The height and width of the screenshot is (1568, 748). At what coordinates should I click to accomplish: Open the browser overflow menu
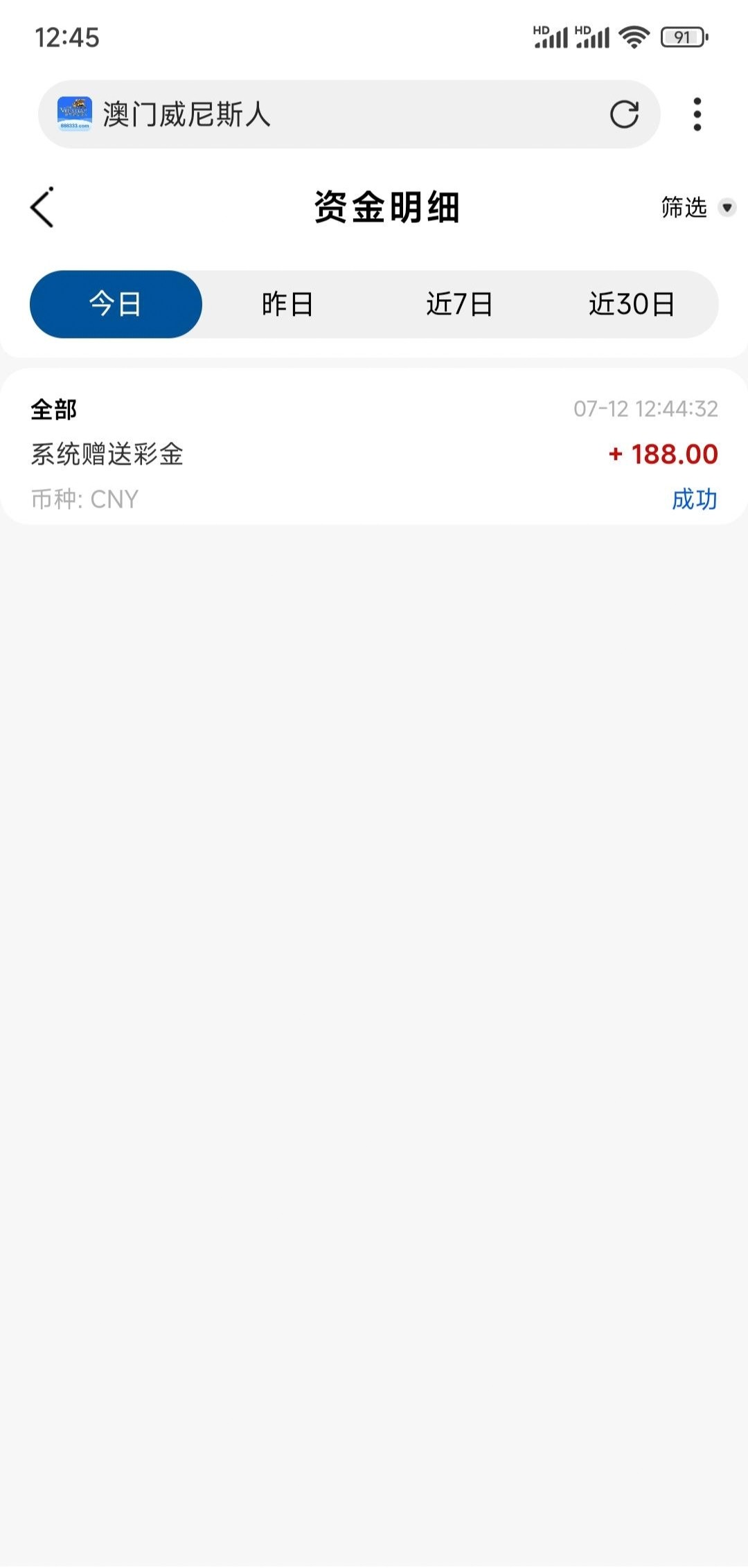(x=697, y=114)
